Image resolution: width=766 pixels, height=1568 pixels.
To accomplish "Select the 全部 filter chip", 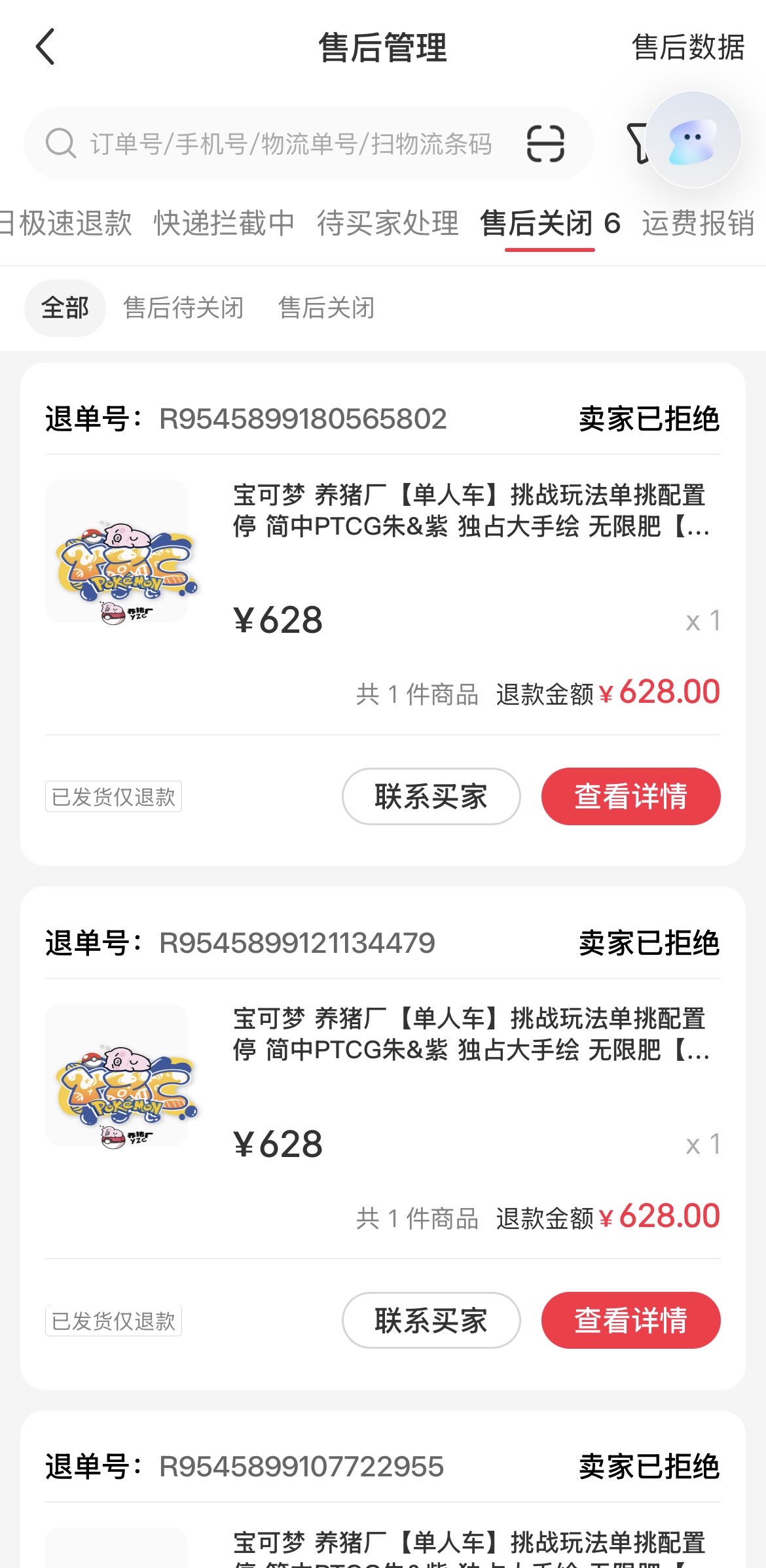I will click(65, 308).
